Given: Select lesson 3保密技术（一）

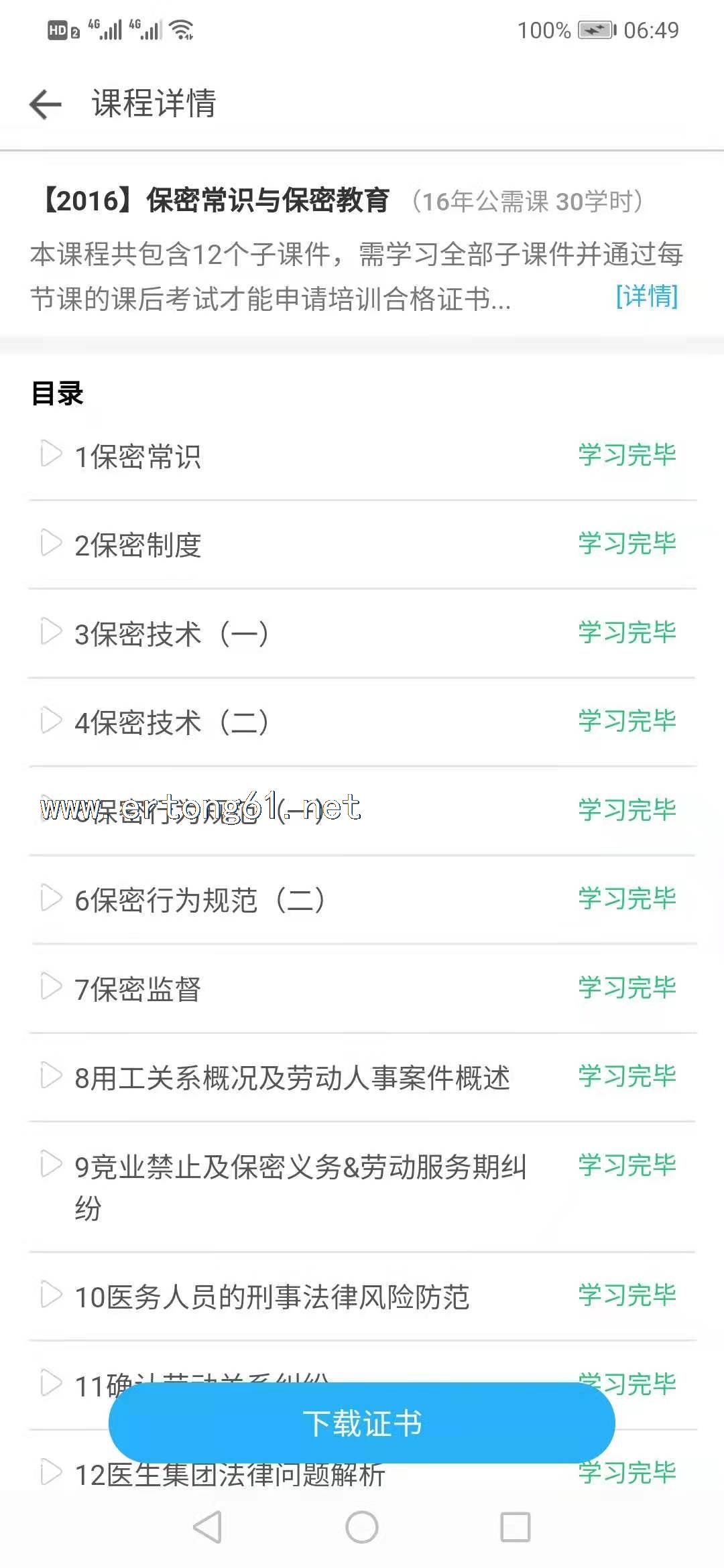Looking at the screenshot, I should pyautogui.click(x=172, y=634).
